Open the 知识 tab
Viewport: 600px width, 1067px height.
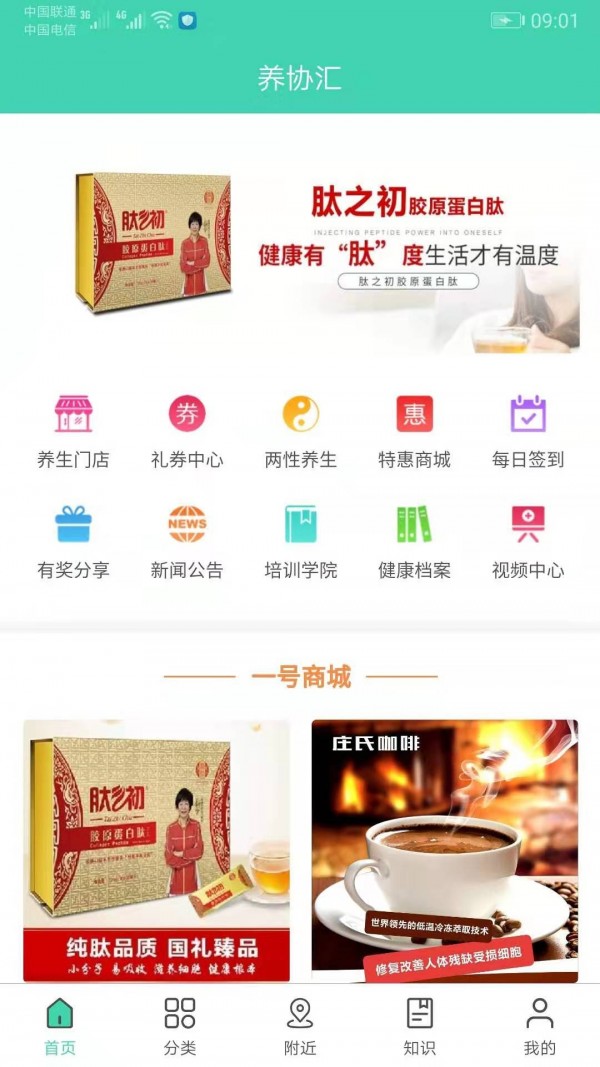tap(420, 1026)
